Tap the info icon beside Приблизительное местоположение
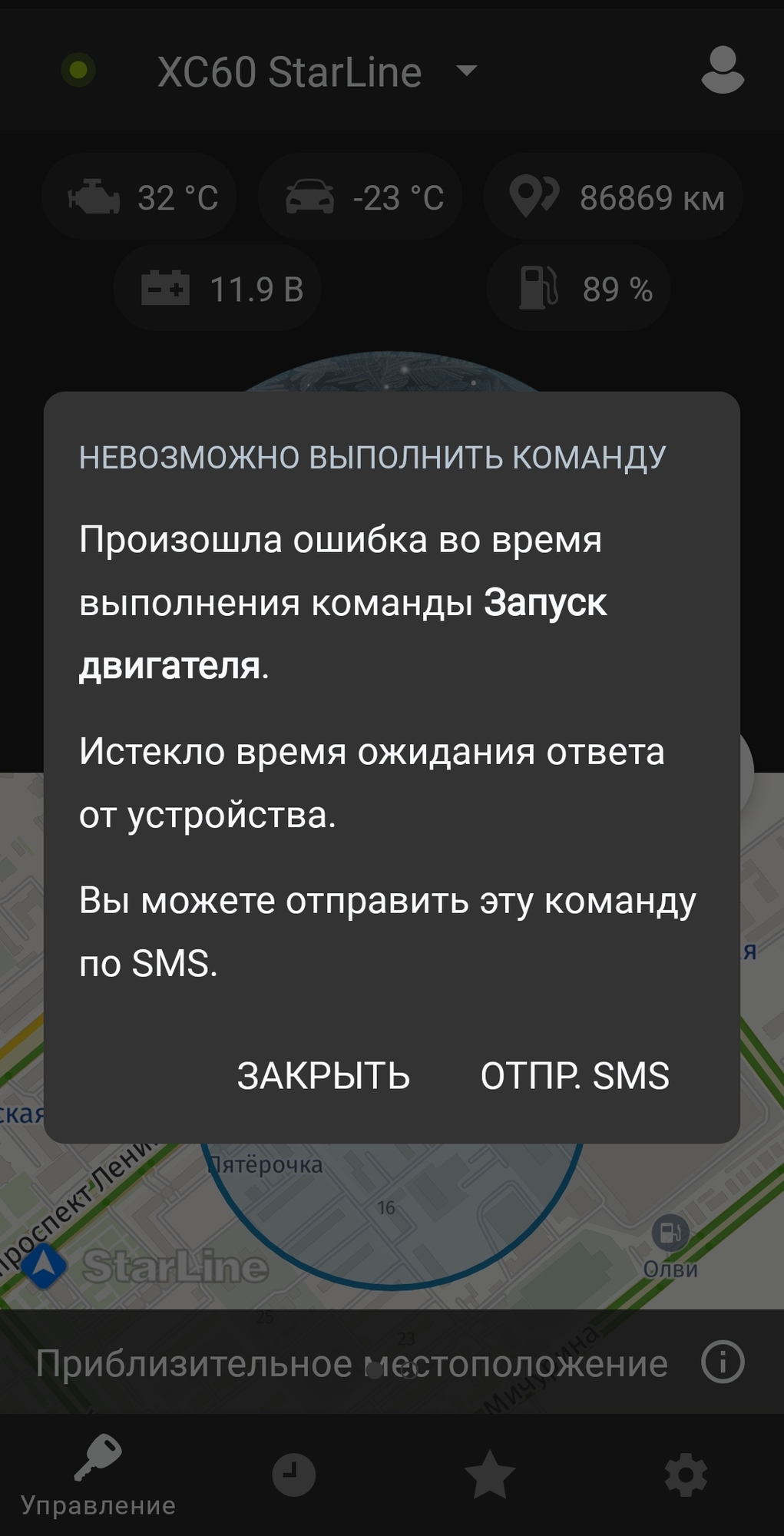 click(x=723, y=1362)
